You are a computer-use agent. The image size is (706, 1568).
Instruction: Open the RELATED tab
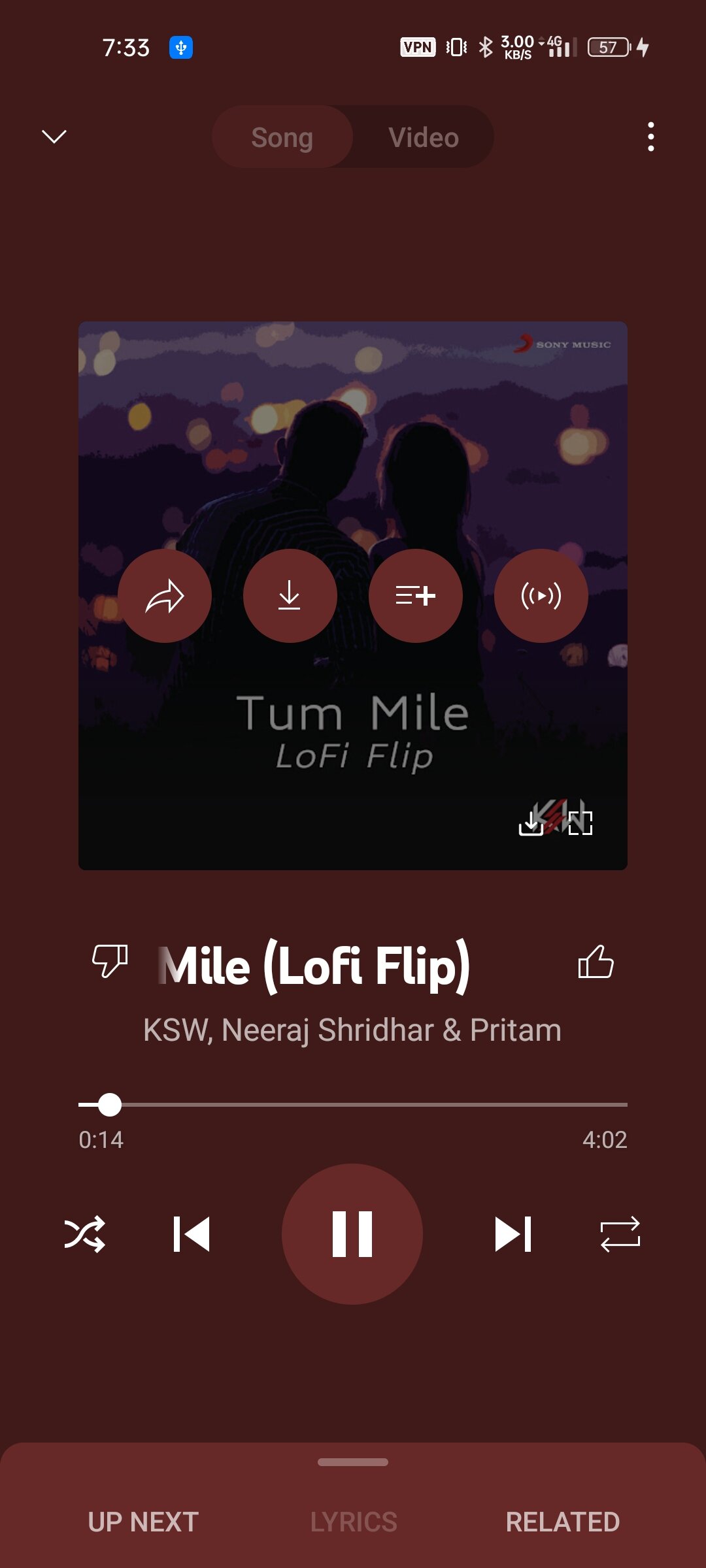(563, 1522)
